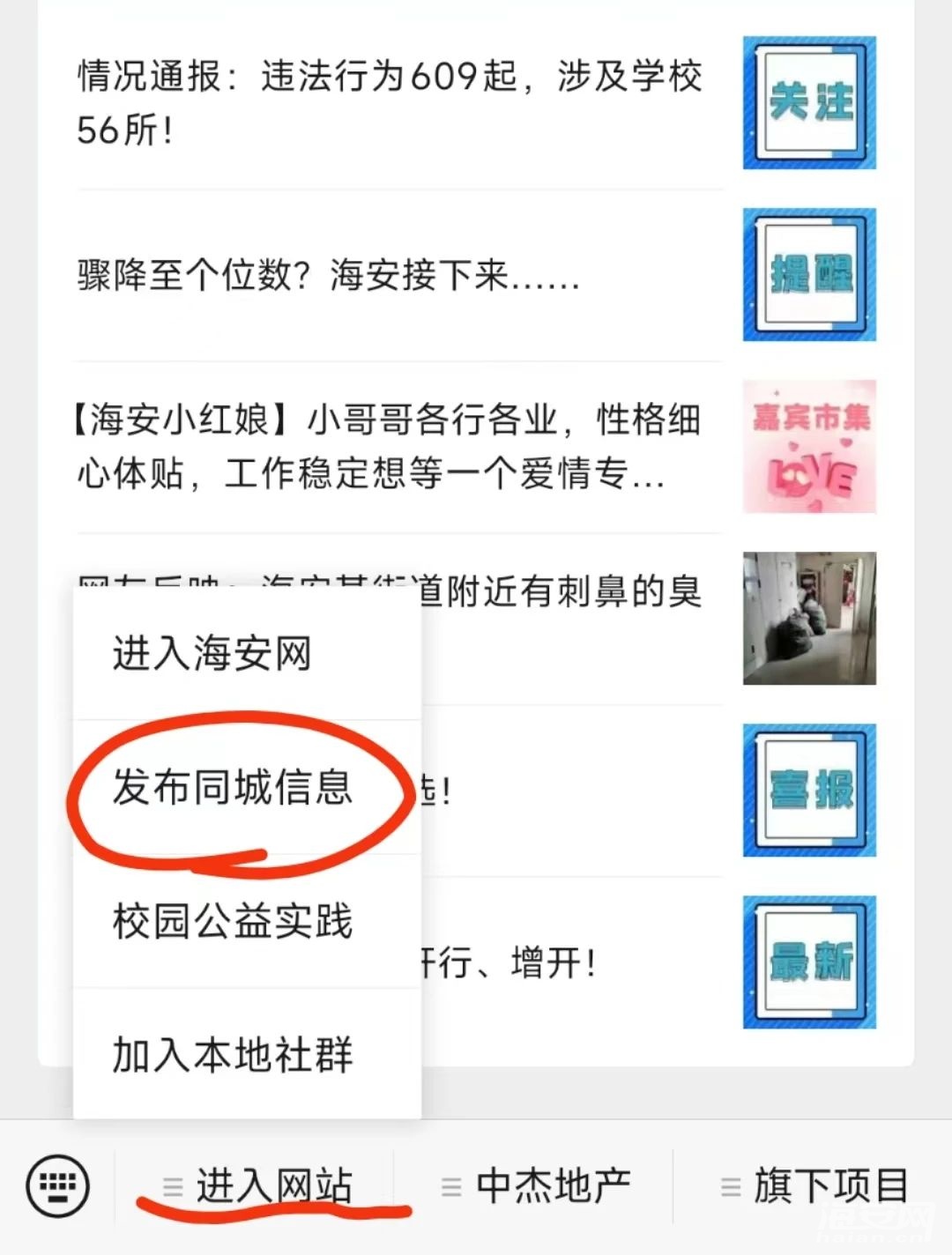The height and width of the screenshot is (1255, 952).
Task: Select 进入海安网 from the popup menu
Action: pos(212,654)
